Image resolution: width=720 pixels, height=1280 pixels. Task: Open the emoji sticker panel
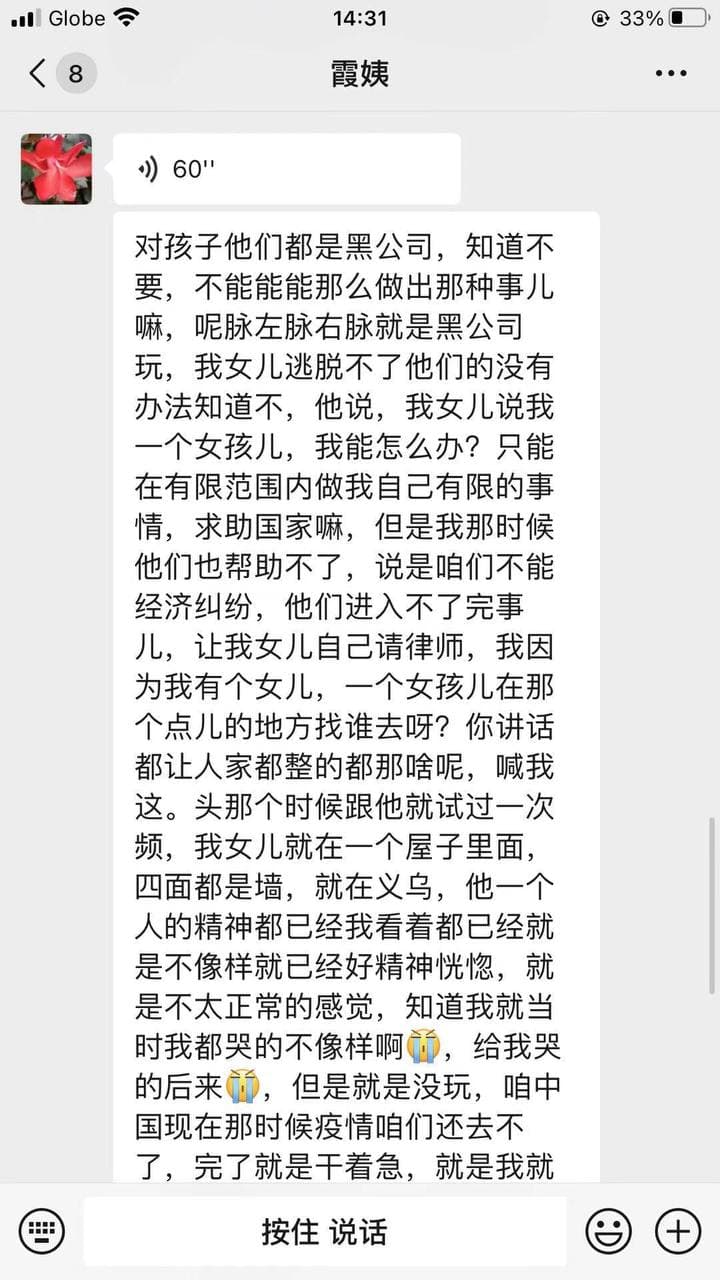pos(608,1231)
